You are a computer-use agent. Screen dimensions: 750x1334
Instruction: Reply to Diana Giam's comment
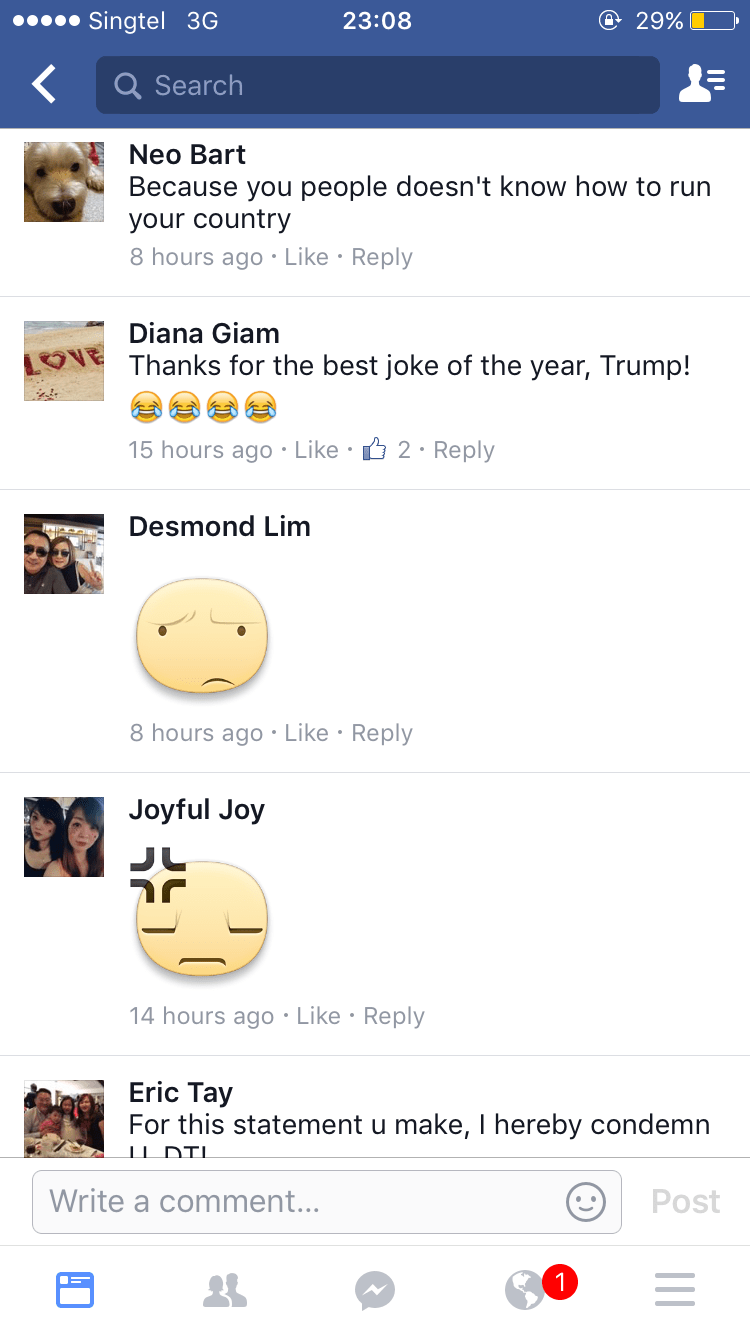(x=464, y=450)
